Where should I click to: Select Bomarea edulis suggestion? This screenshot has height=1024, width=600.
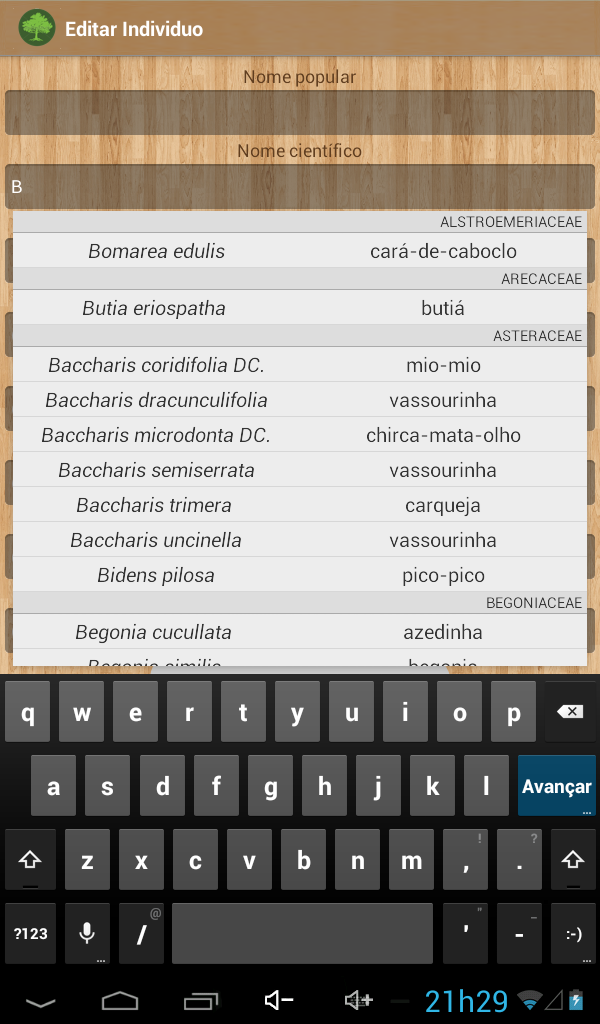300,251
